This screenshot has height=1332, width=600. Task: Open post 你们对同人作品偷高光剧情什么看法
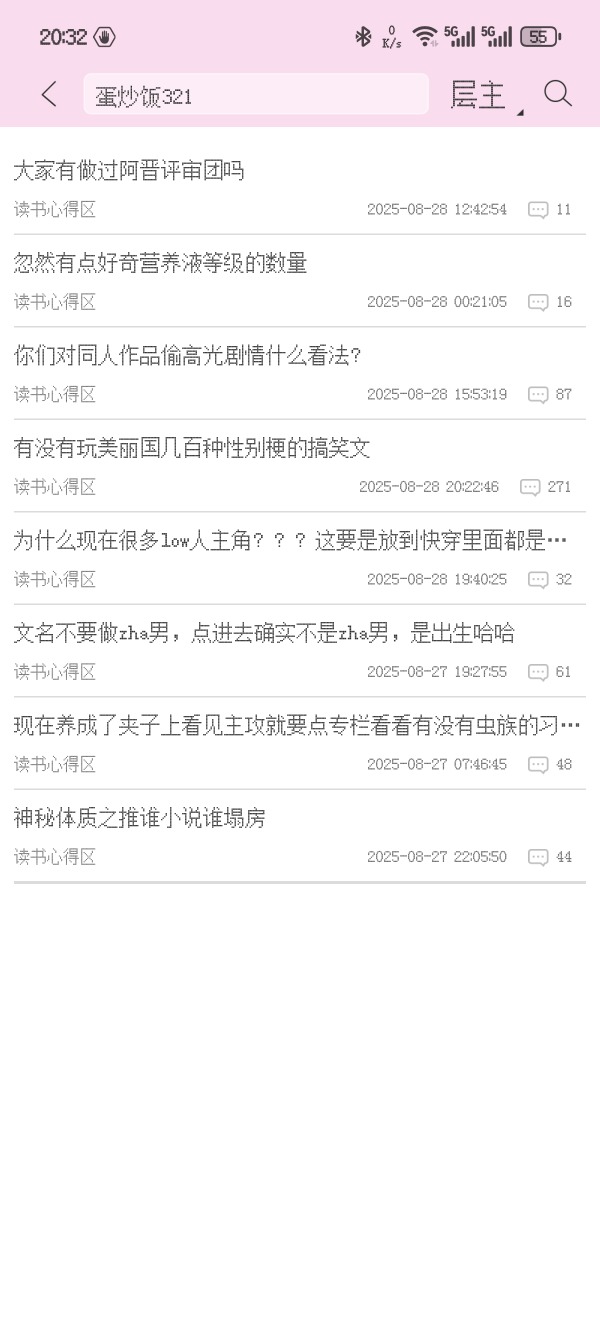pos(187,356)
